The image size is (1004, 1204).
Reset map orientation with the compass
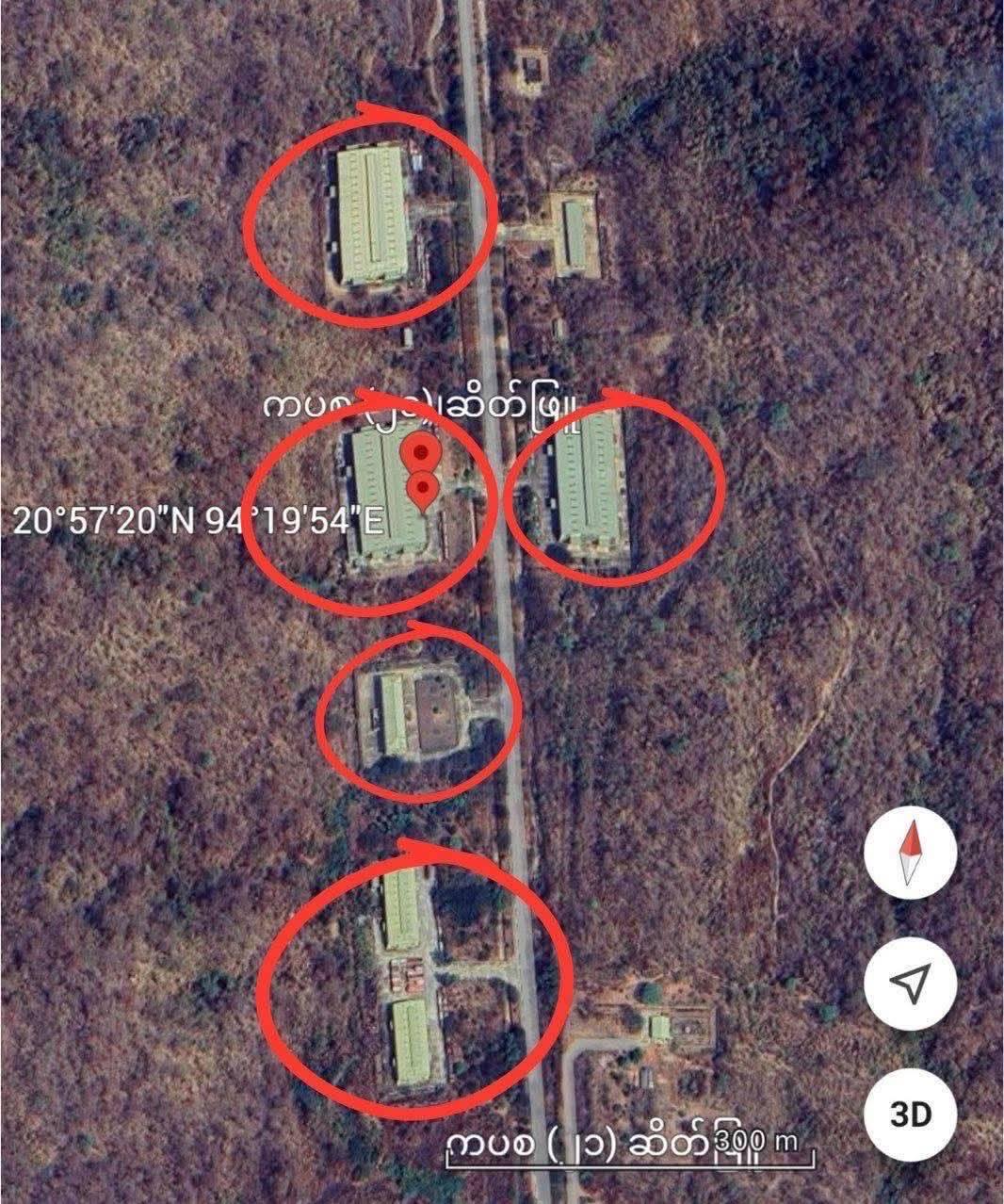coord(910,852)
